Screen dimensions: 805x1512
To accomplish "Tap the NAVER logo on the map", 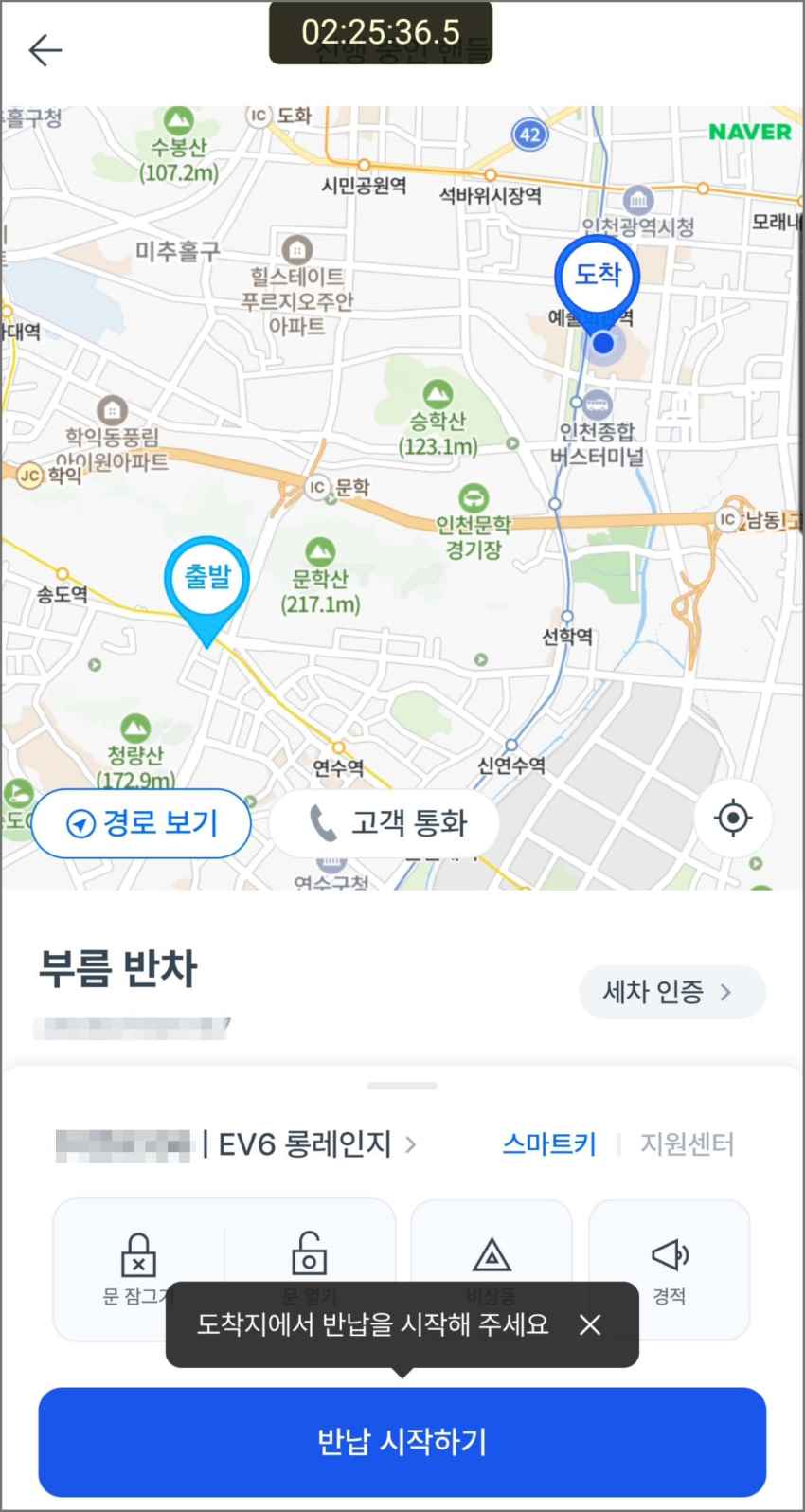I will click(x=751, y=133).
